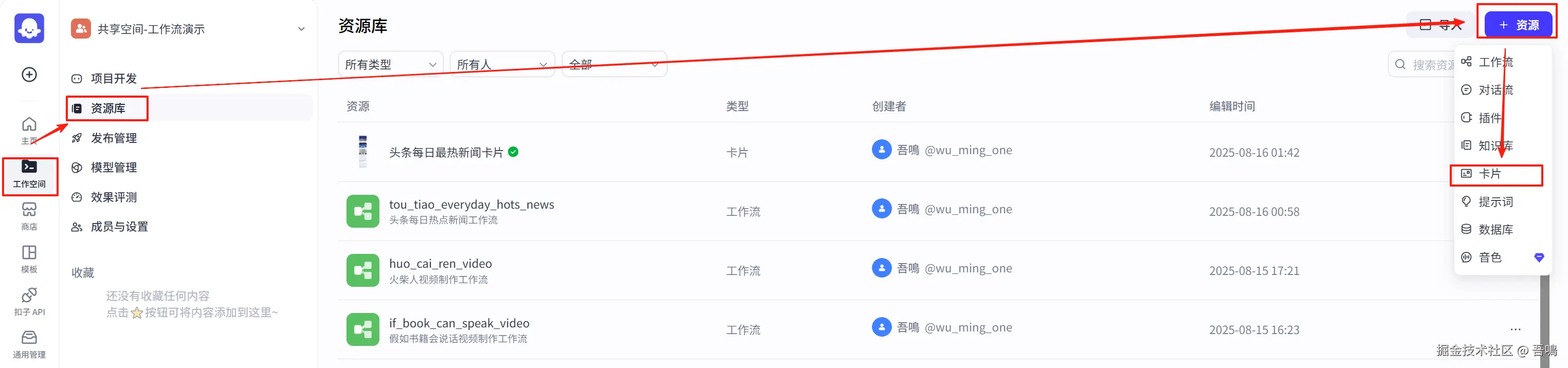Open the create plus icon in sidebar
This screenshot has width=1568, height=368.
29,75
